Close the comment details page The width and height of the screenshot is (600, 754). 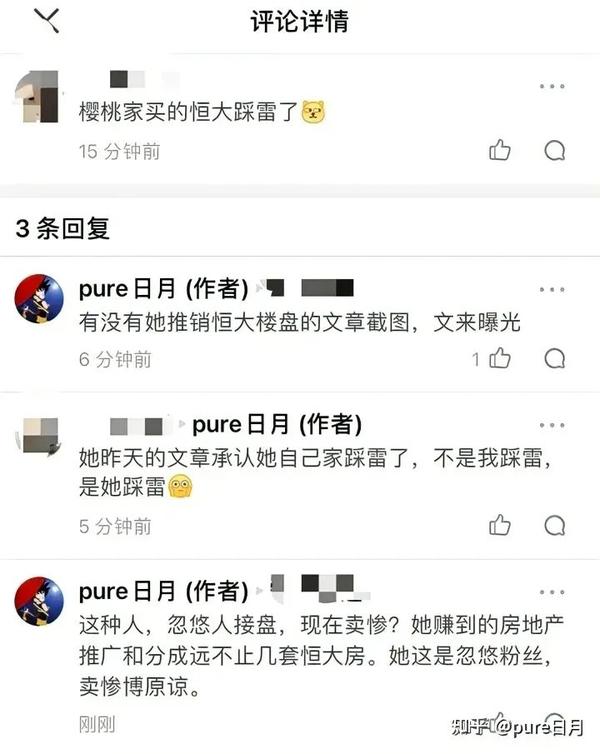46,19
